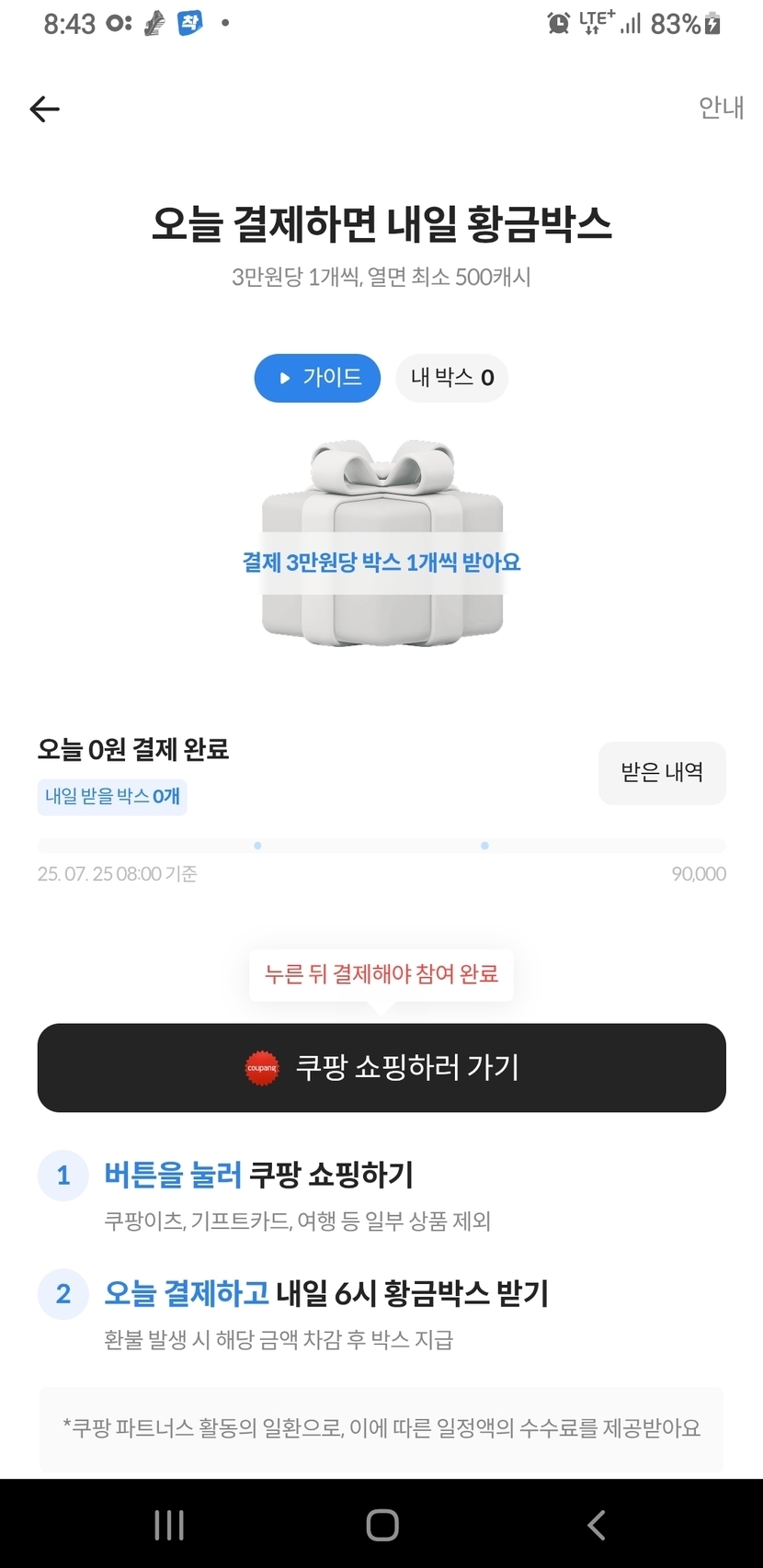The height and width of the screenshot is (1568, 763).
Task: Tap the gift box image
Action: (381, 542)
